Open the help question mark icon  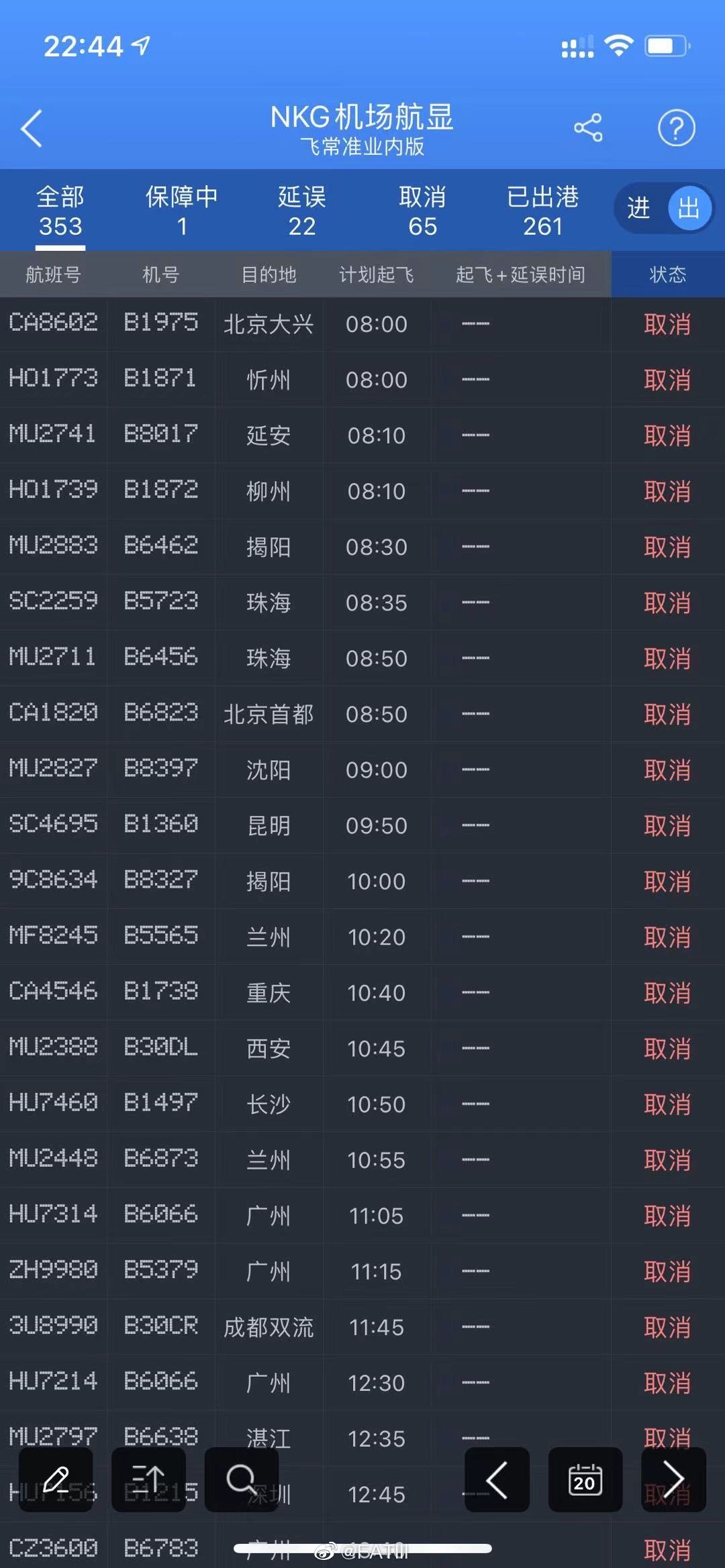[x=676, y=127]
